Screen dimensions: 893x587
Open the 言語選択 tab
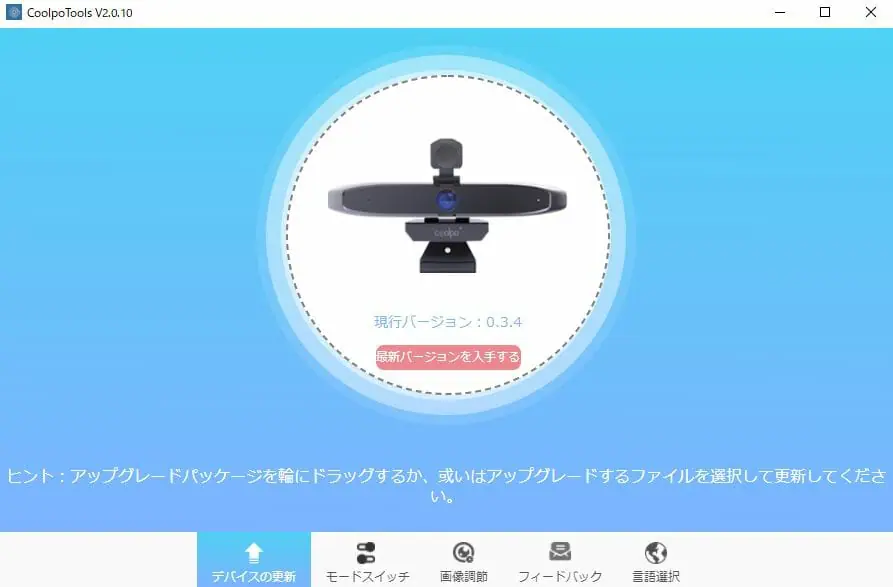[656, 561]
